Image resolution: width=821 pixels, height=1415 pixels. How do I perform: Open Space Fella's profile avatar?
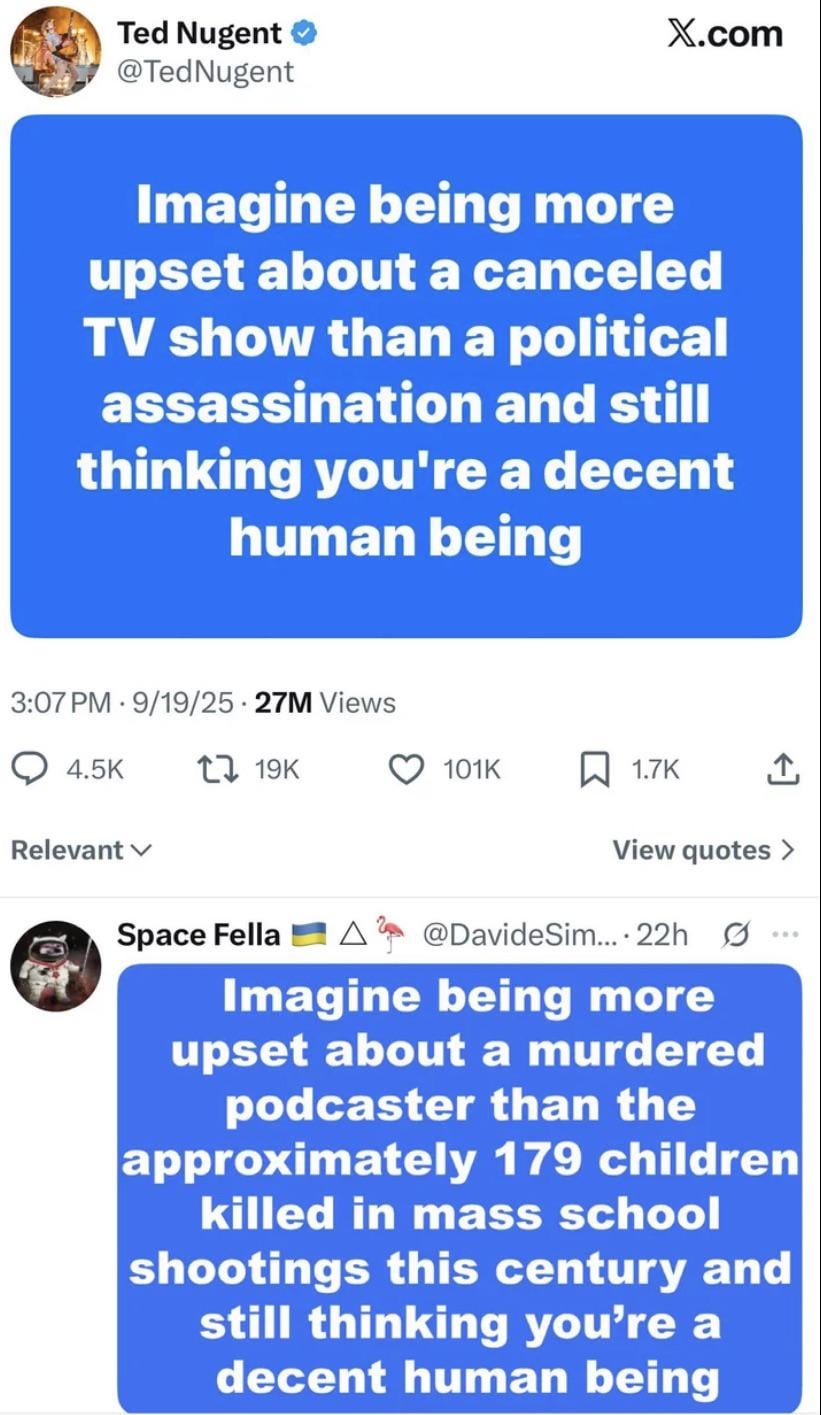coord(56,965)
